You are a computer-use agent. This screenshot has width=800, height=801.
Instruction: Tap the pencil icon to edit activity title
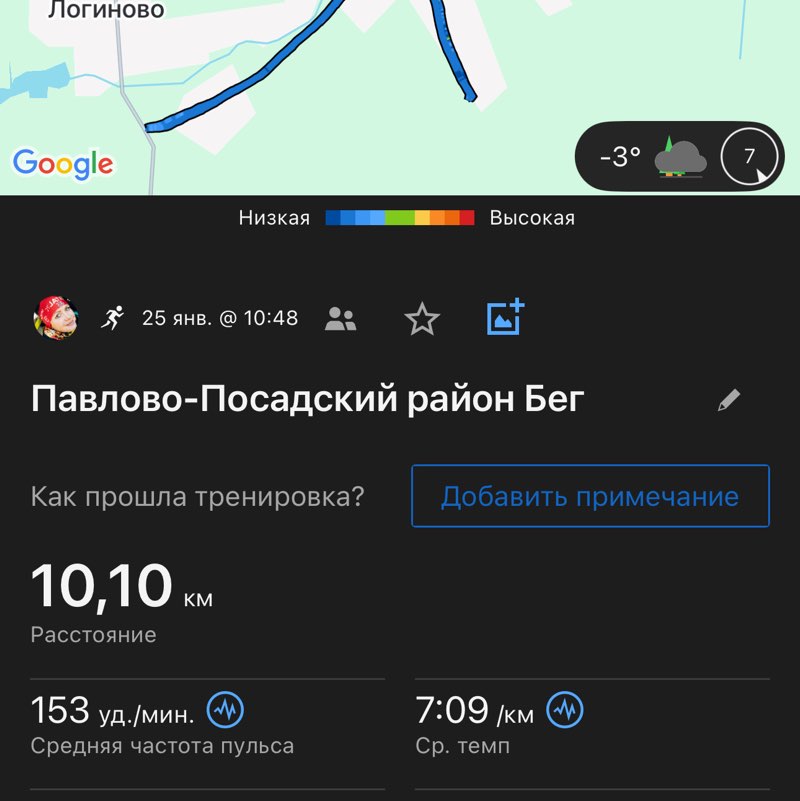point(729,398)
